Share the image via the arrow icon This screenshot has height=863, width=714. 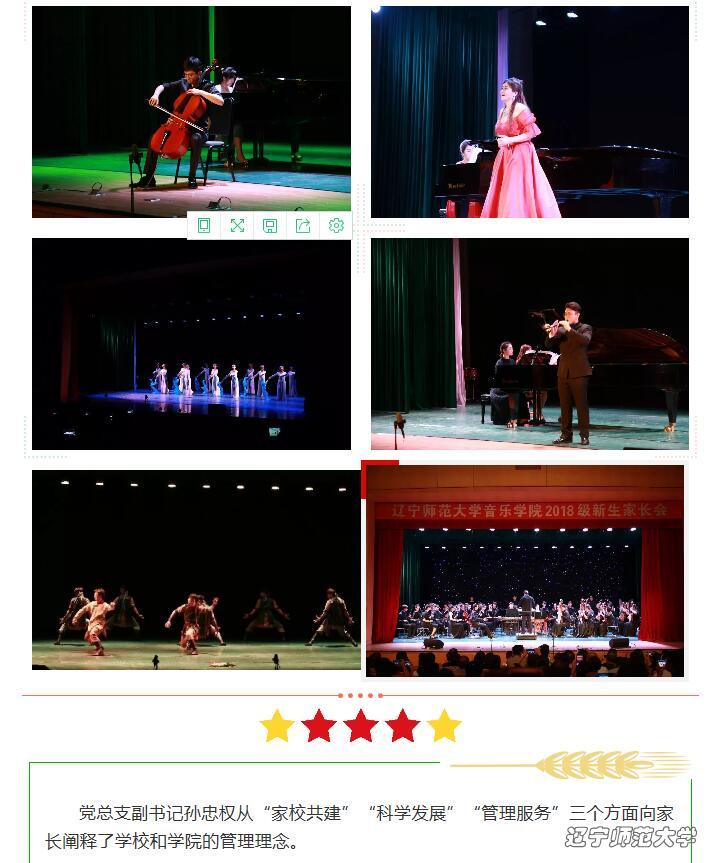click(x=303, y=226)
